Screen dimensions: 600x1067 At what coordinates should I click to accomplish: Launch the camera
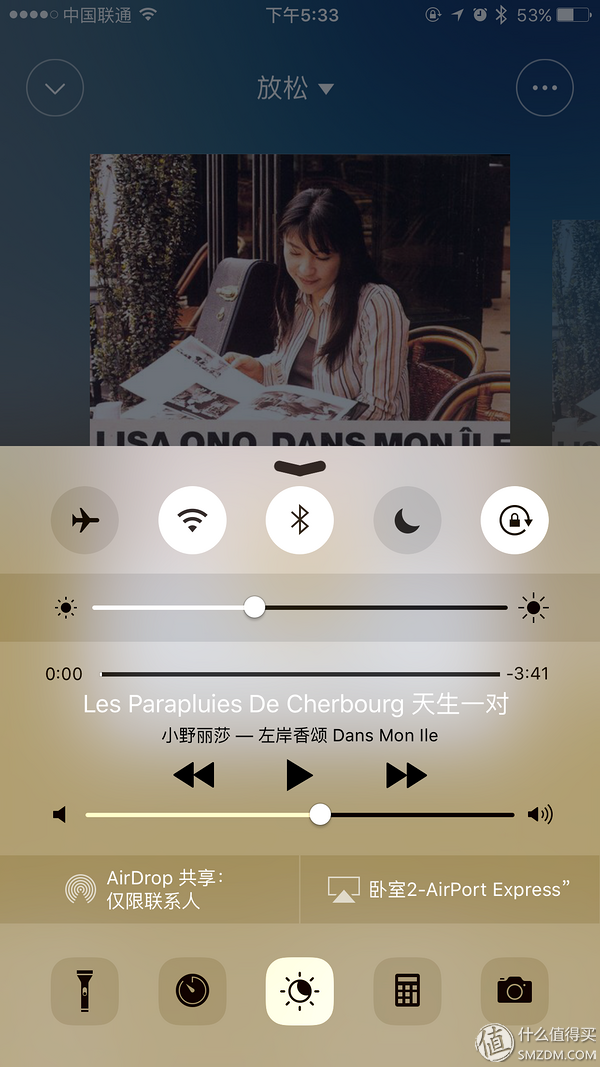(x=514, y=991)
